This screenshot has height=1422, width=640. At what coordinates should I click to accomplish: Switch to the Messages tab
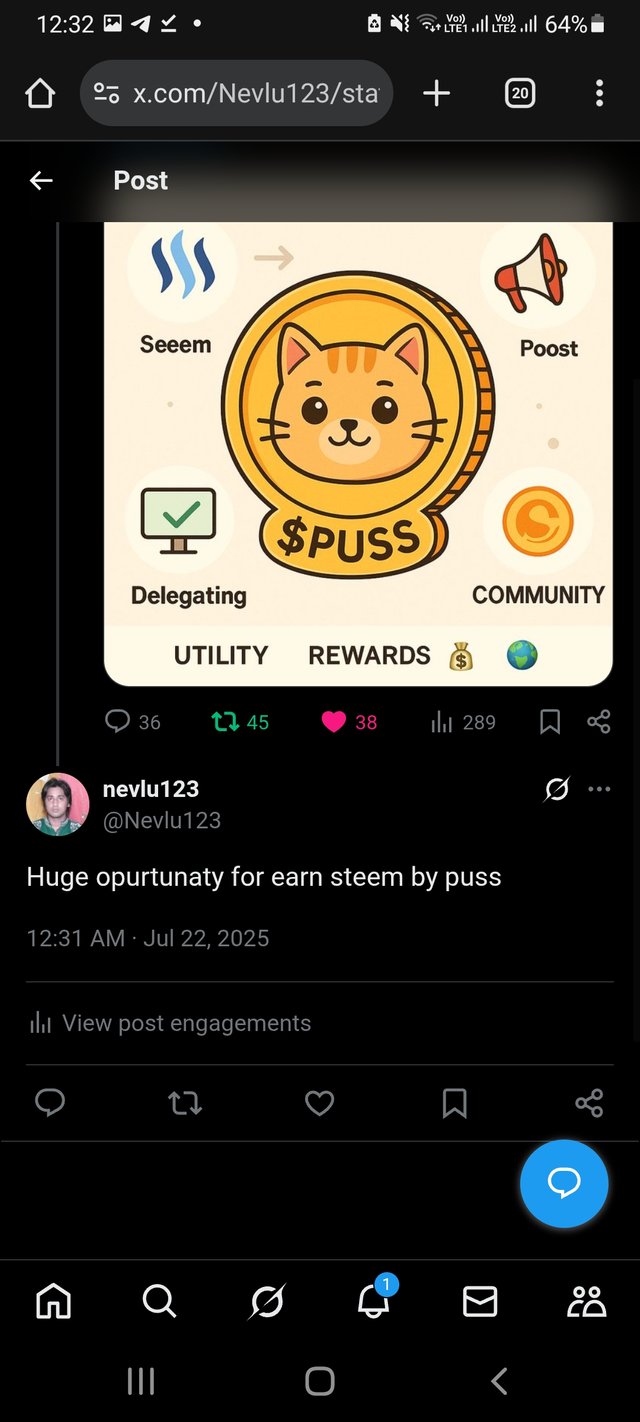(x=480, y=1301)
